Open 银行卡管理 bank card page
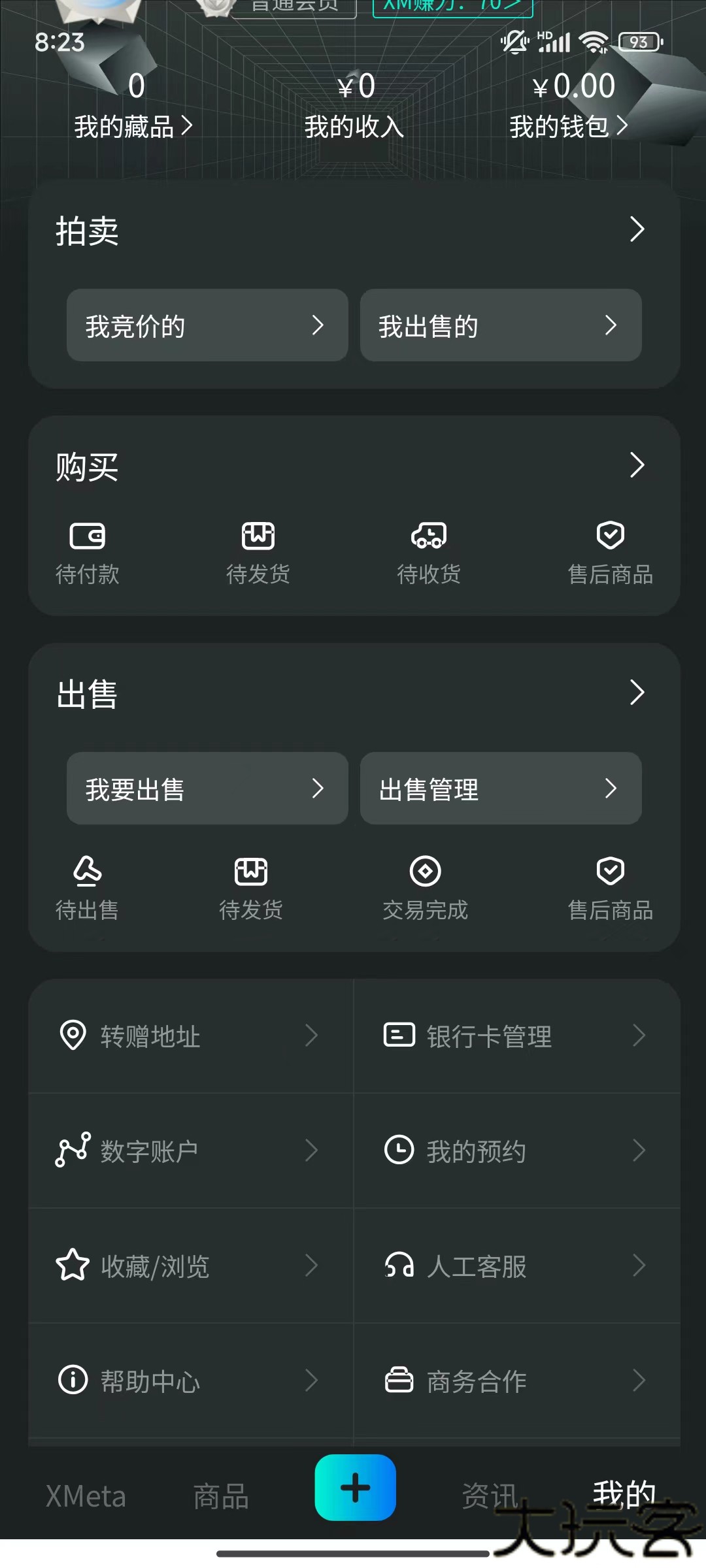This screenshot has height=1568, width=706. 488,1036
